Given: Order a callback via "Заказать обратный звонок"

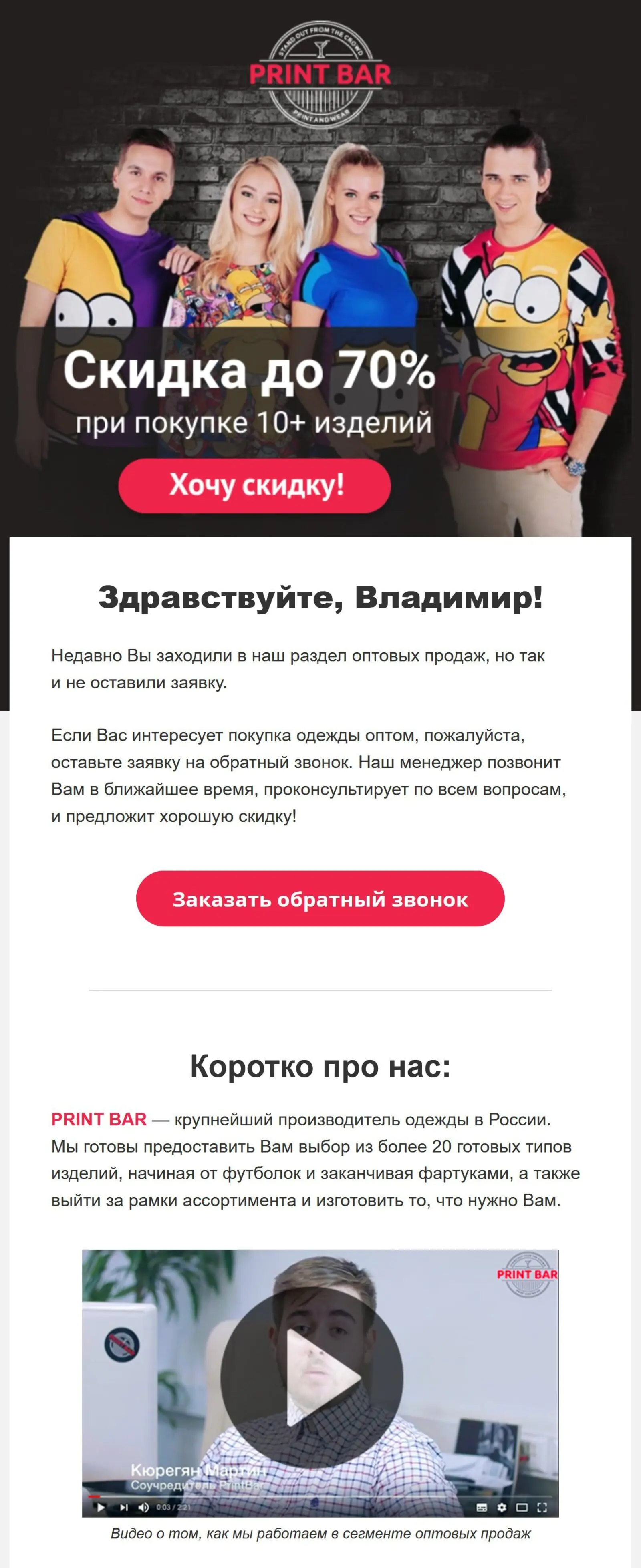Looking at the screenshot, I should [x=320, y=899].
